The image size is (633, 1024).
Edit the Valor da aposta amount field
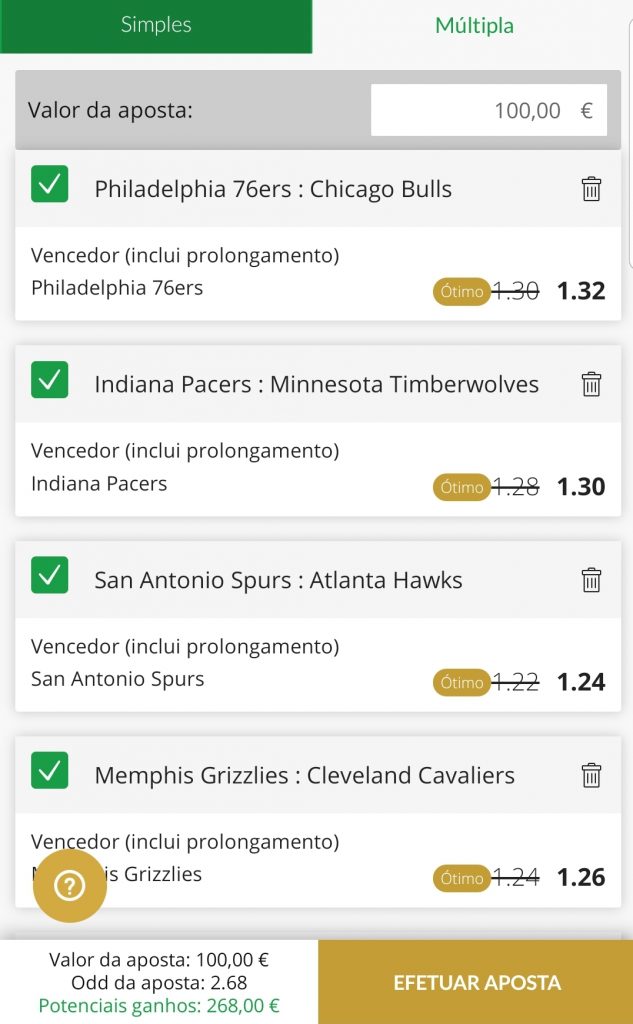[x=488, y=110]
